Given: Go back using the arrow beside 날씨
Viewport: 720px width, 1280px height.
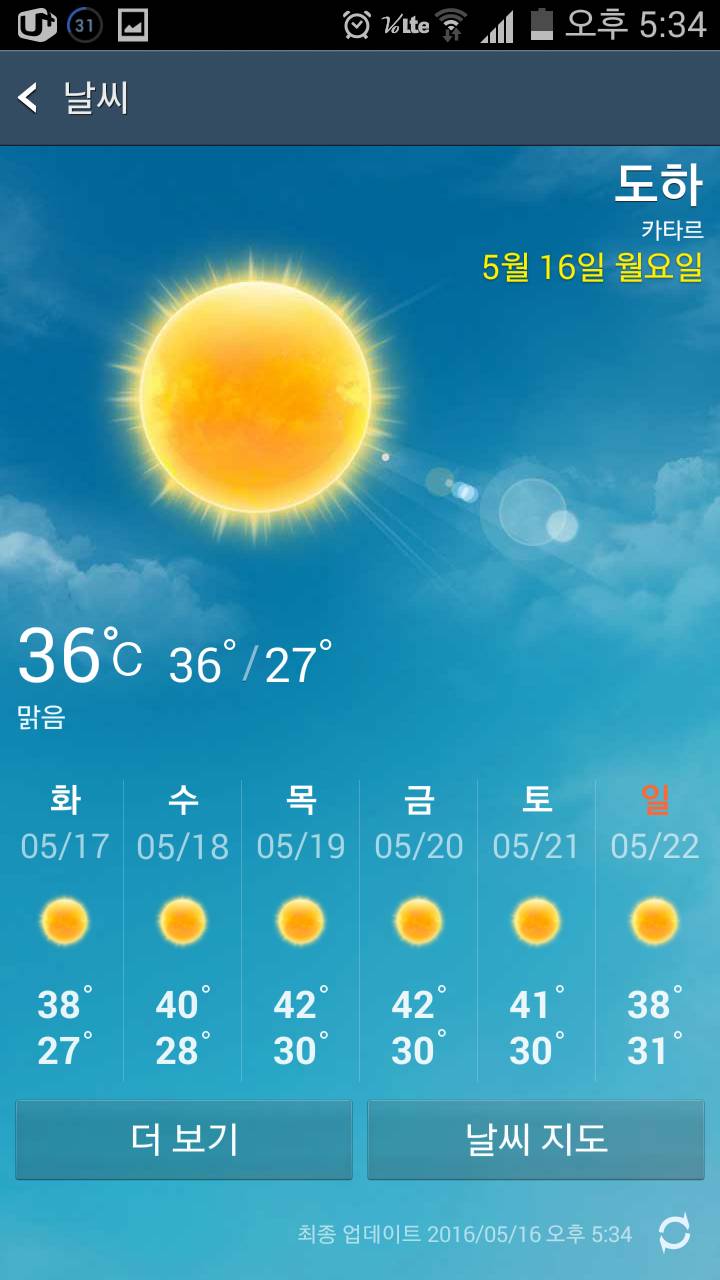Looking at the screenshot, I should [29, 98].
